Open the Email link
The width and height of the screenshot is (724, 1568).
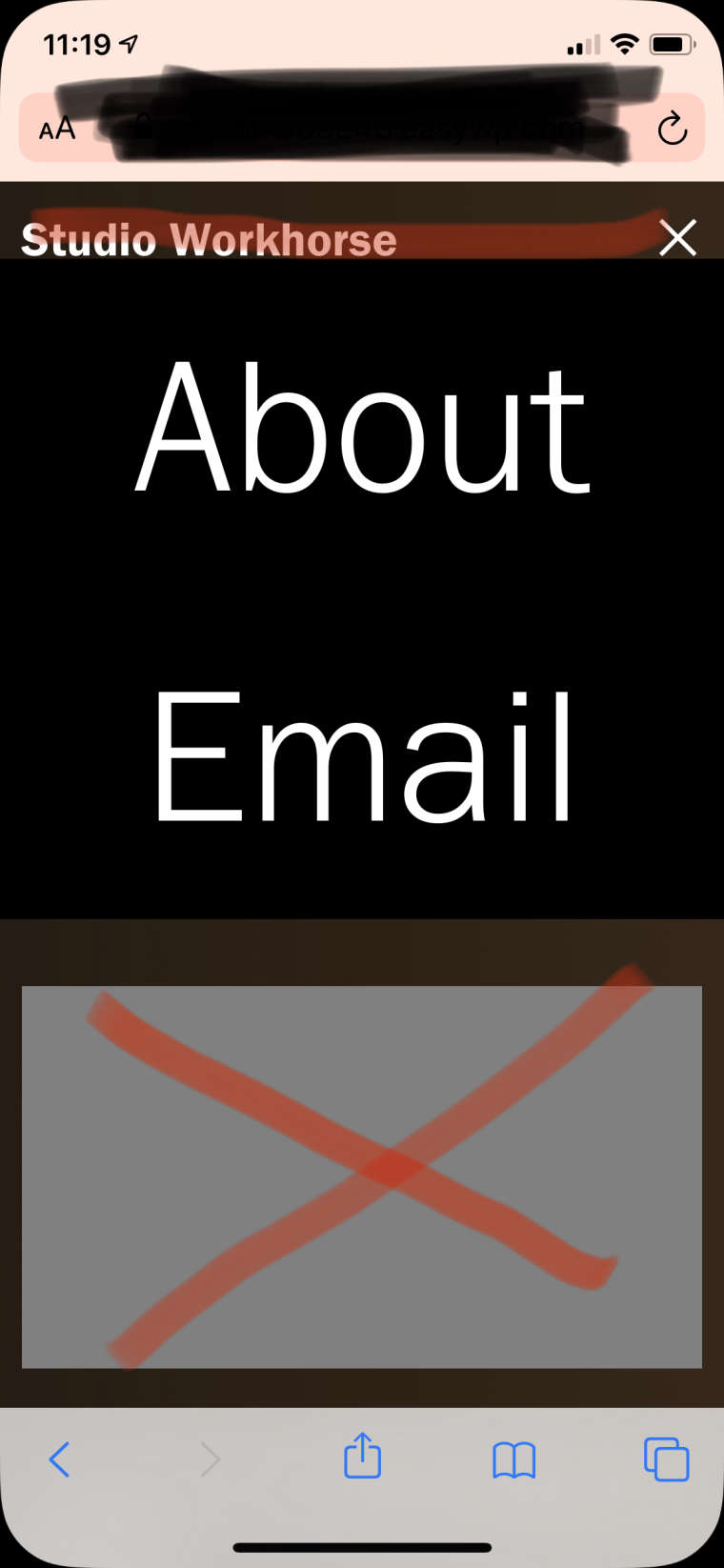click(363, 758)
